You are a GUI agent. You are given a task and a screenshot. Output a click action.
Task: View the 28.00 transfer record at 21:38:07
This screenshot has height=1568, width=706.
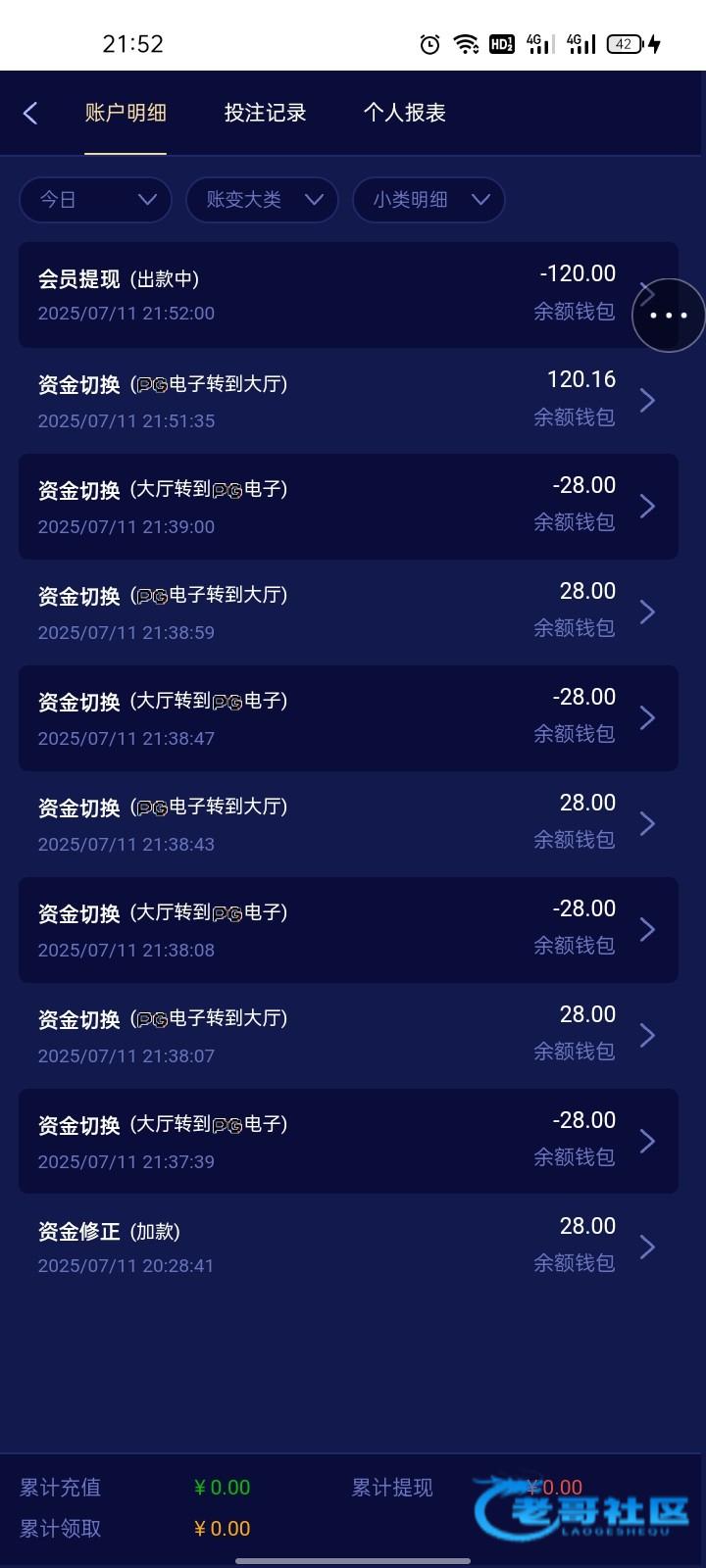[x=348, y=1036]
